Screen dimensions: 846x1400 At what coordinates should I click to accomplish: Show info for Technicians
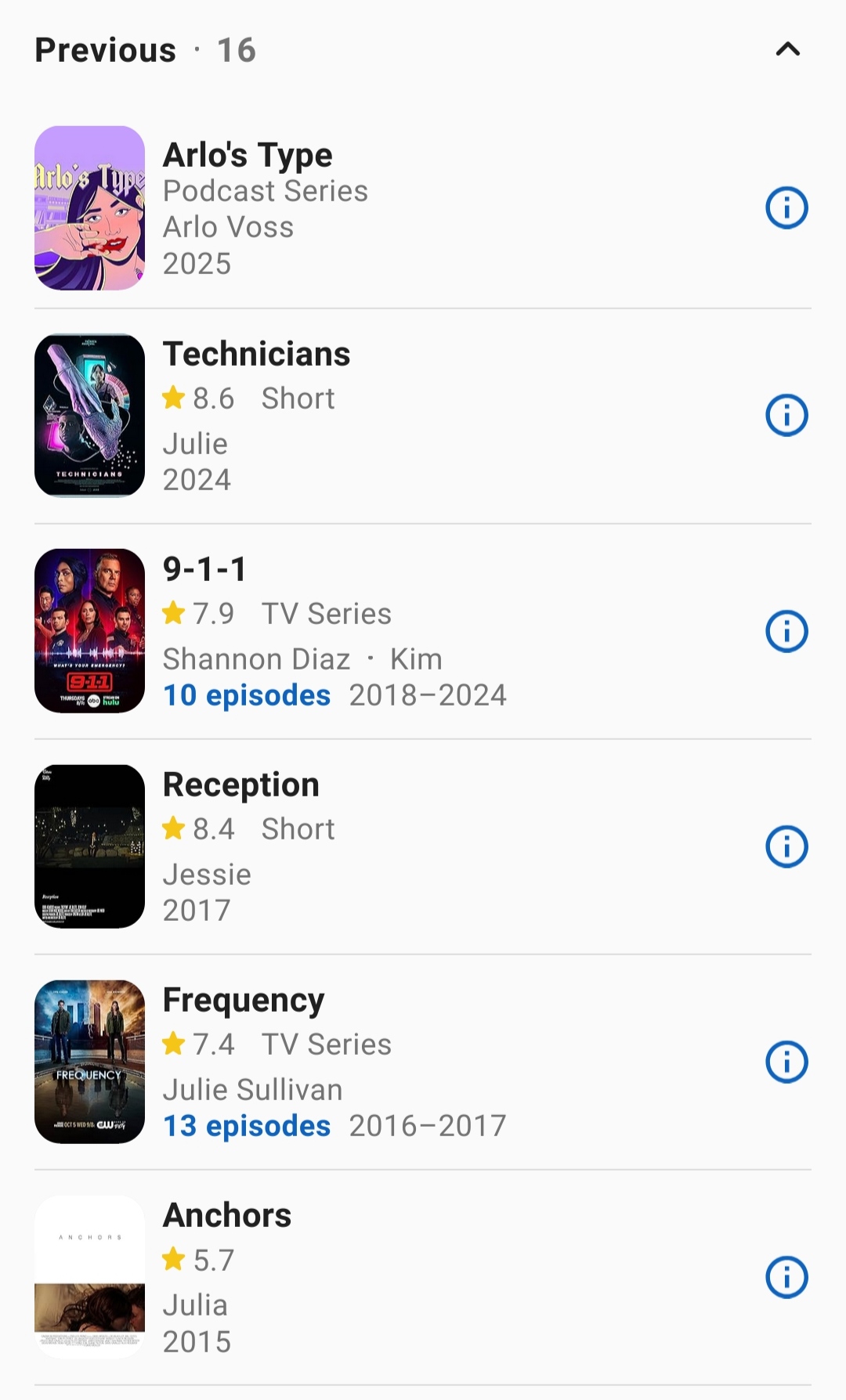pos(786,416)
